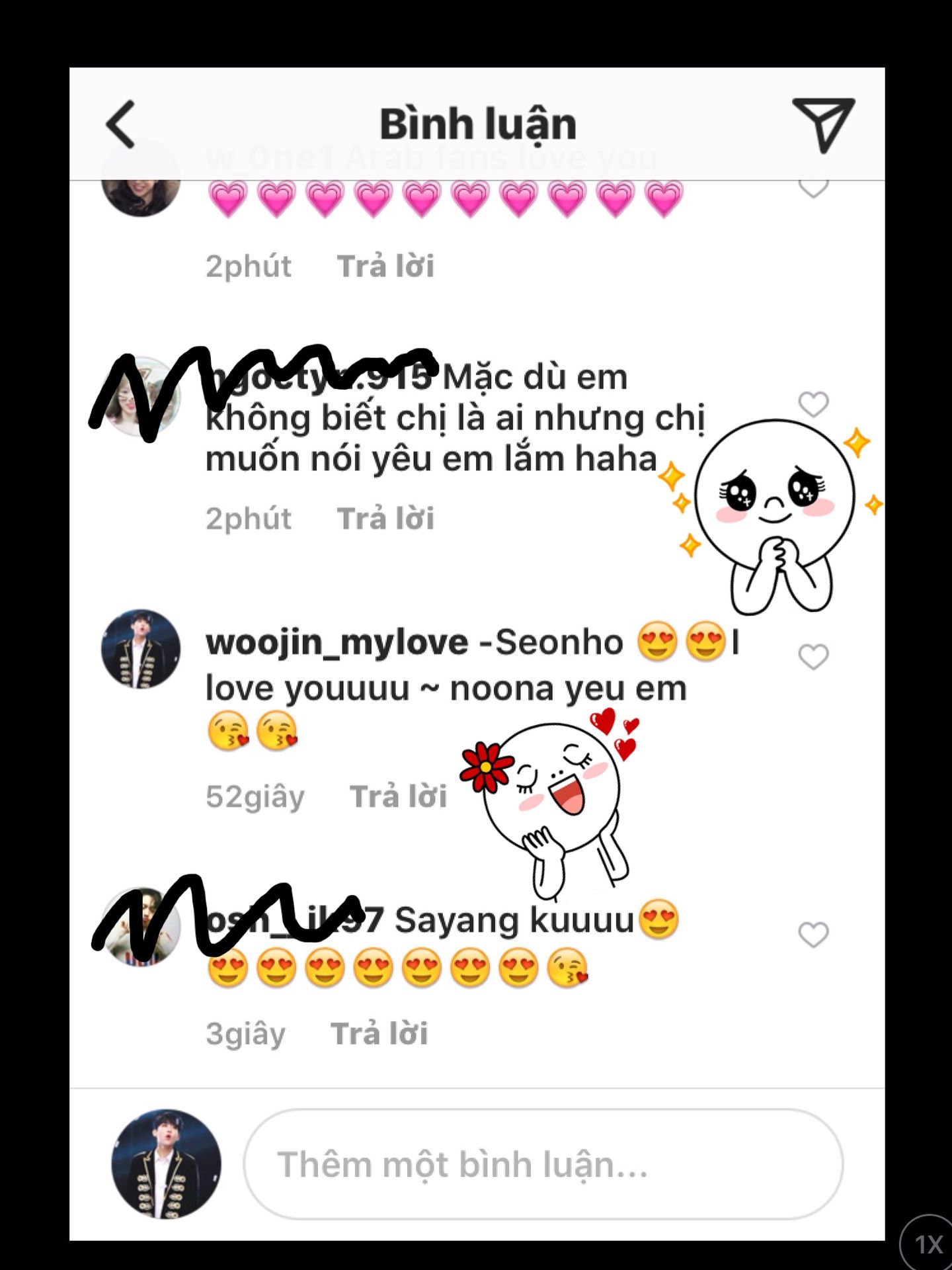This screenshot has height=1270, width=952.
Task: Open the direct message paper plane icon
Action: [x=823, y=124]
